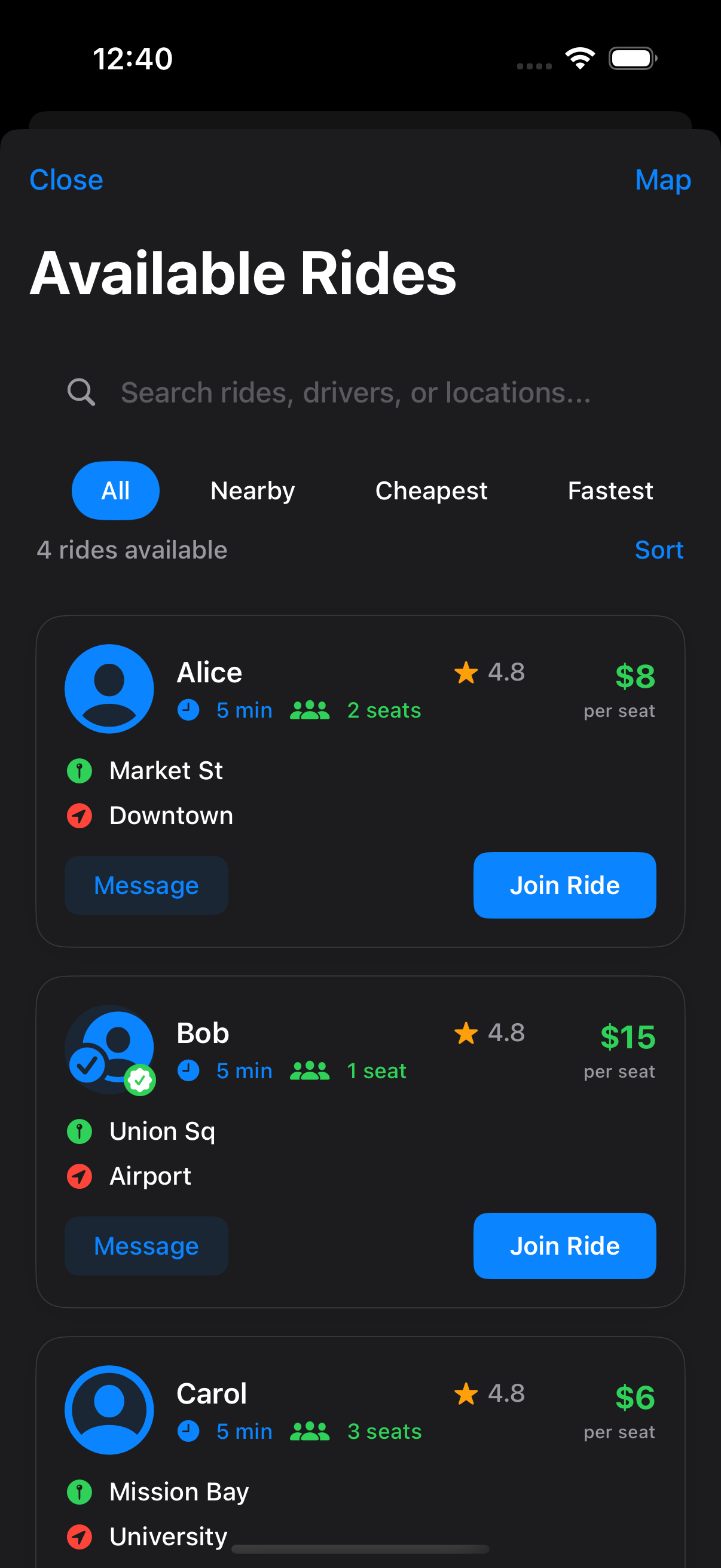Message Bob about his ride
The image size is (721, 1568).
pos(146,1246)
